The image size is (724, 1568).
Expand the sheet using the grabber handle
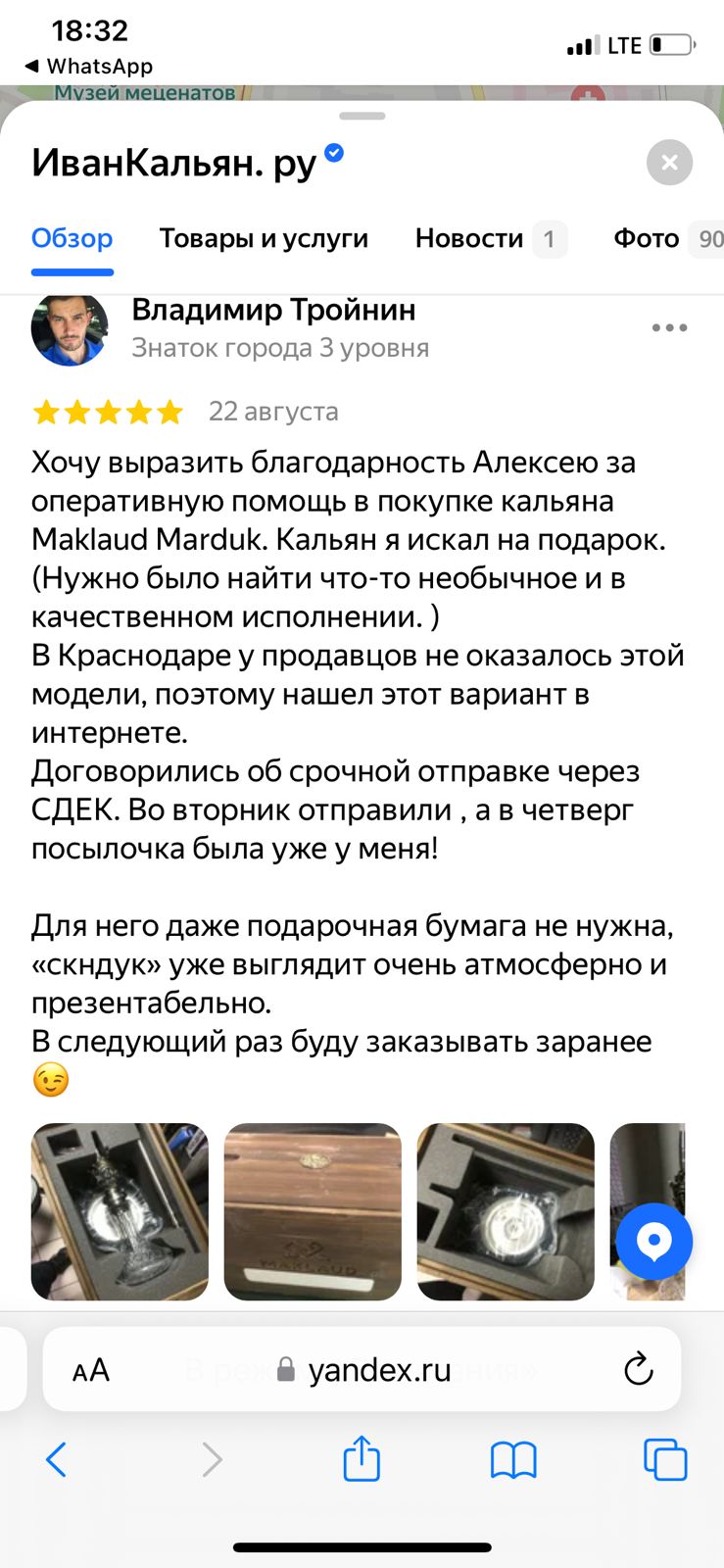click(x=362, y=116)
